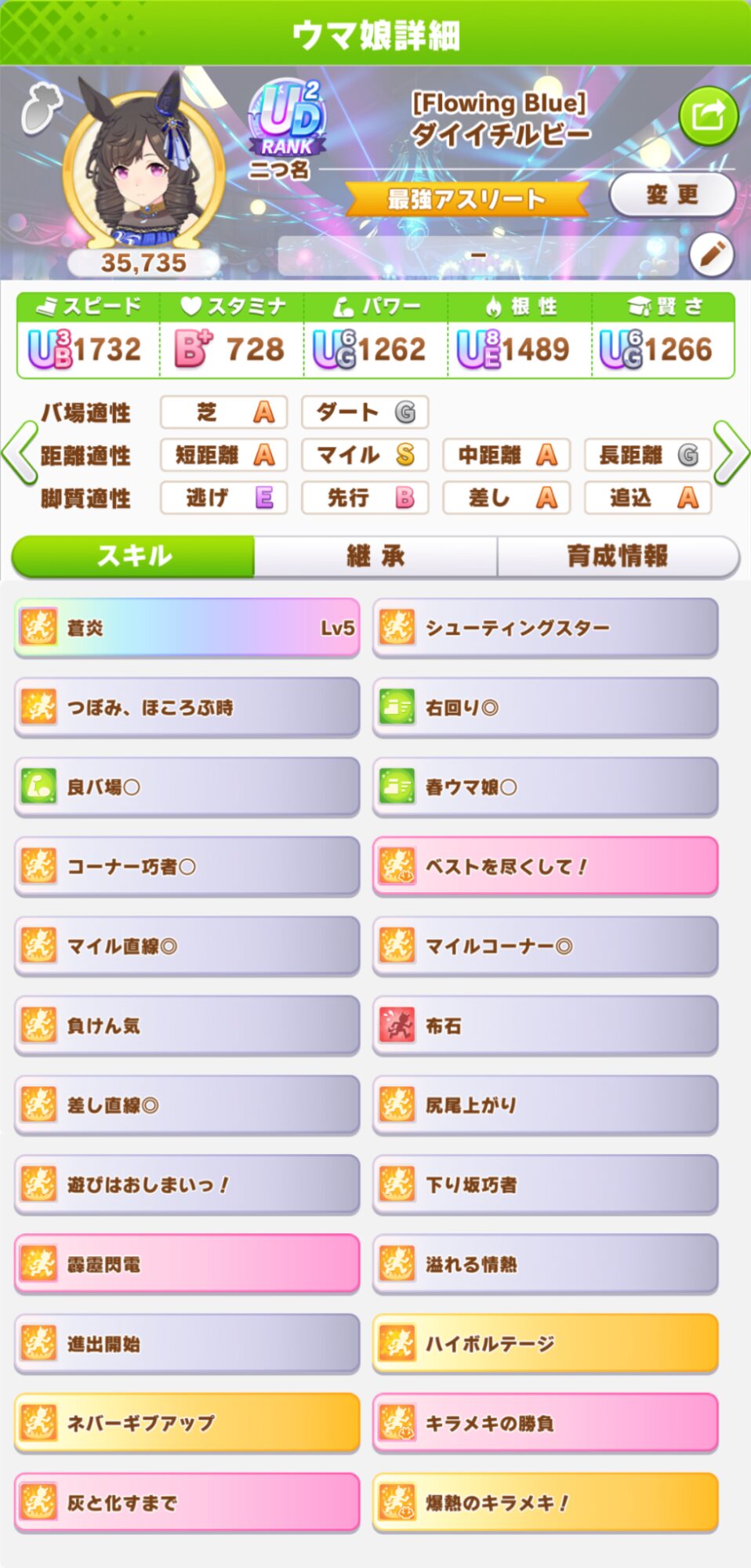This screenshot has height=1568, width=751.
Task: Open the 右回り◎ skill
Action: [x=545, y=708]
